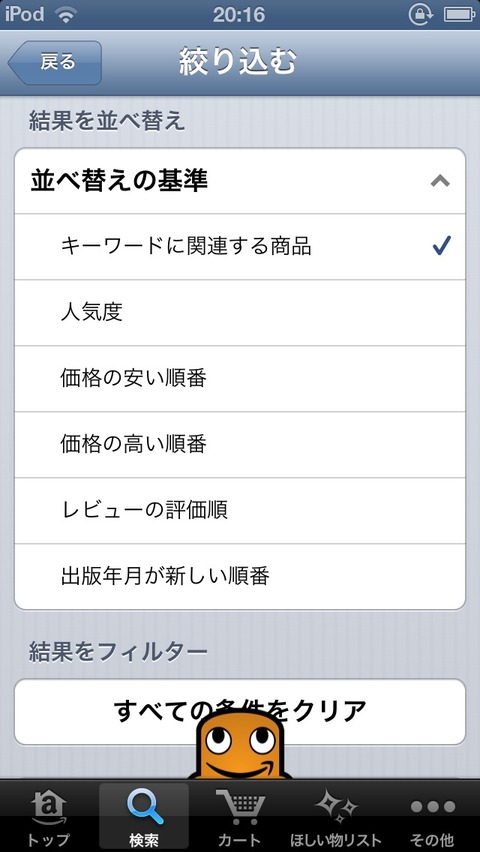Viewport: 480px width, 852px height.
Task: Open the その他 tab
Action: (432, 817)
